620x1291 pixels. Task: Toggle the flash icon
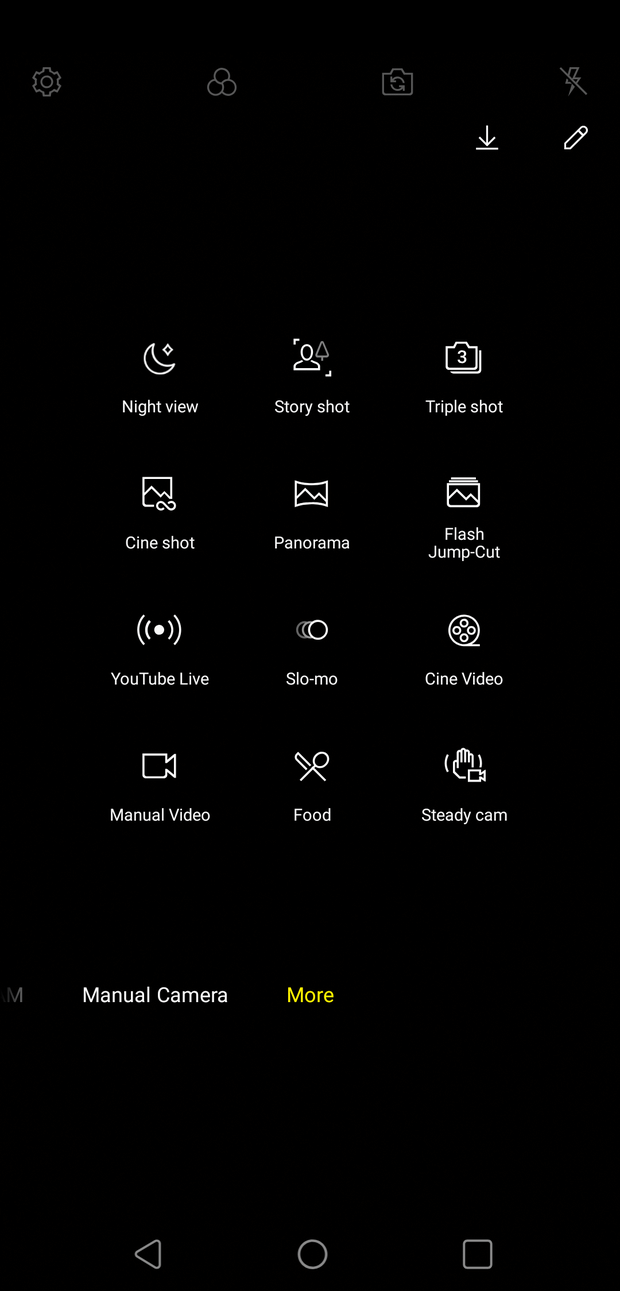click(573, 81)
